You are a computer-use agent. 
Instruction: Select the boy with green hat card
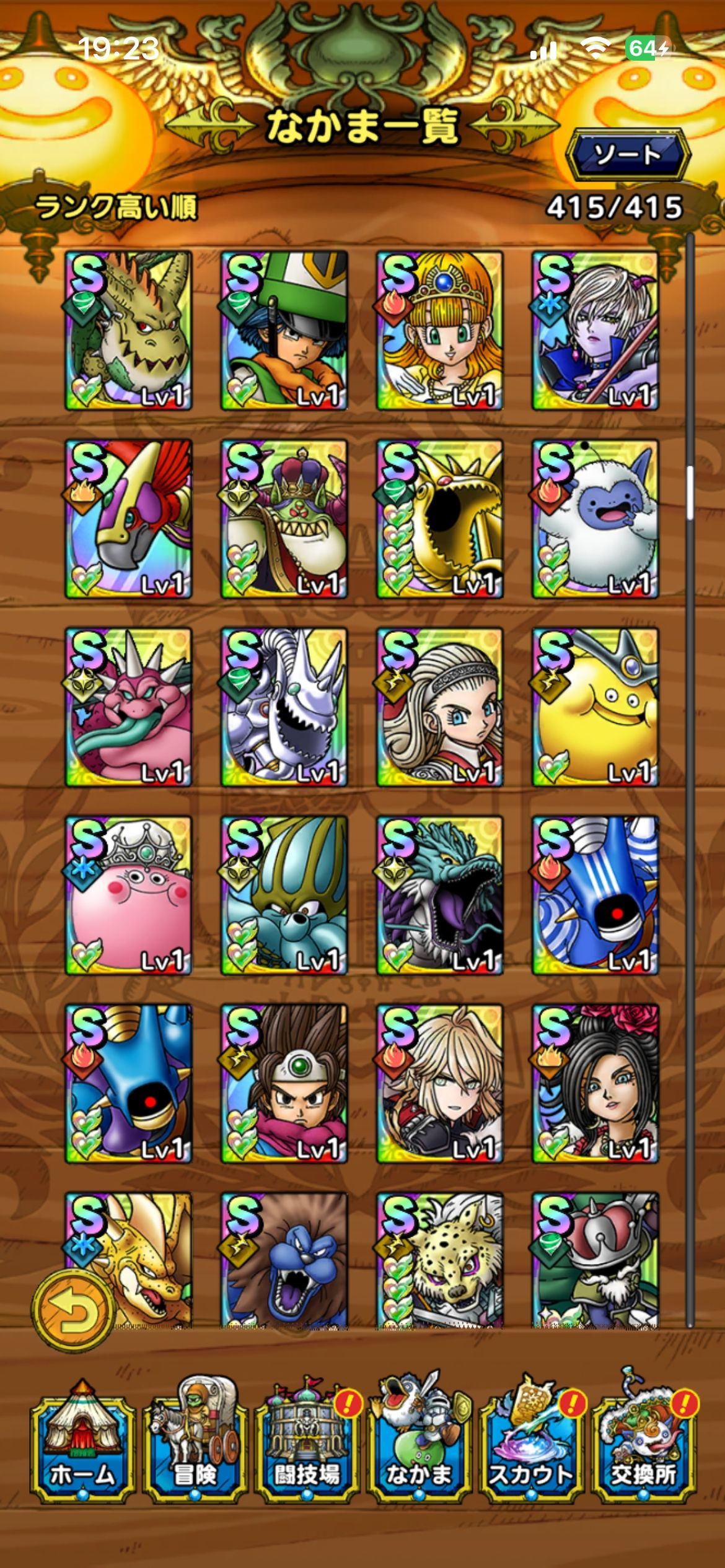(x=284, y=330)
